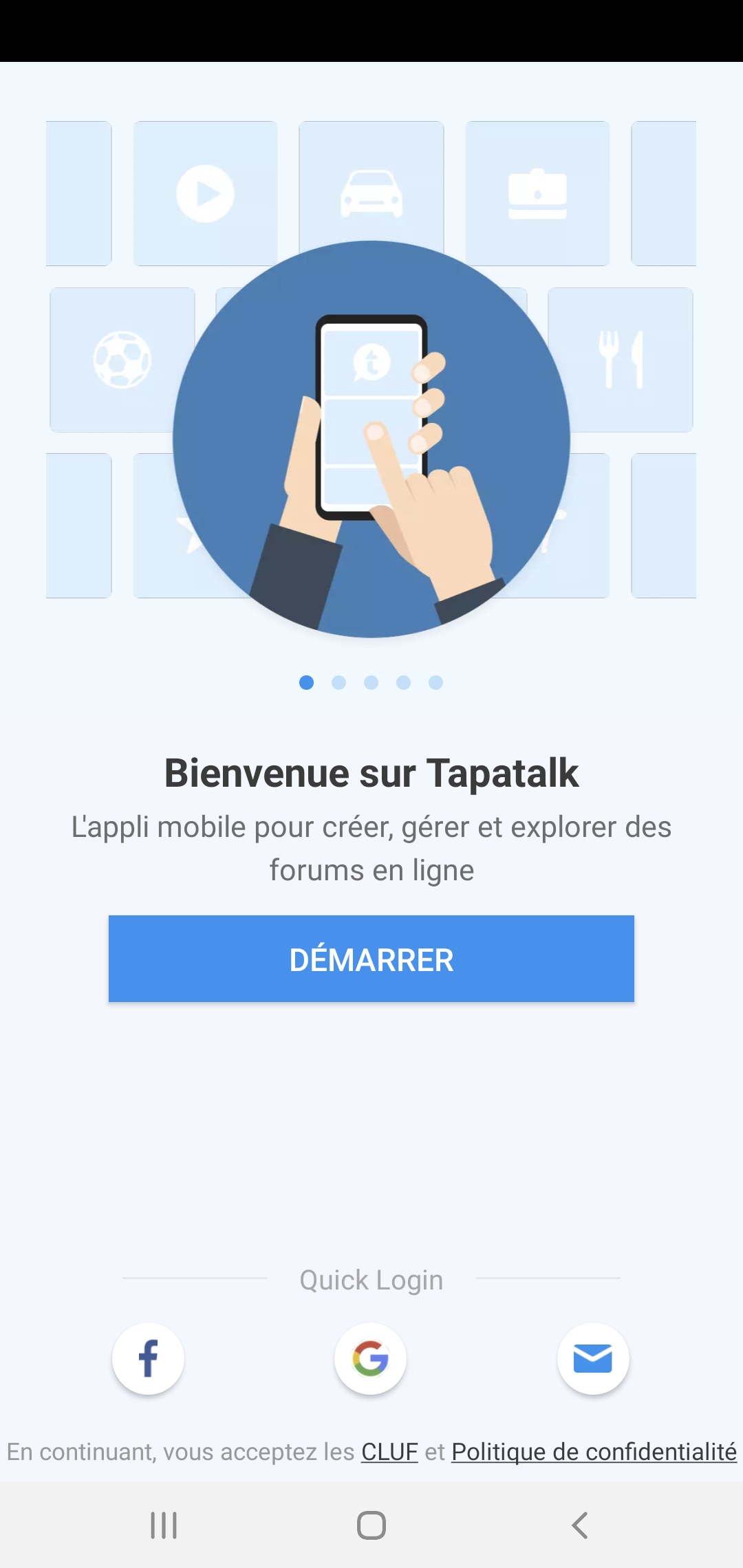
Task: Sign in using the Google icon
Action: (370, 1359)
